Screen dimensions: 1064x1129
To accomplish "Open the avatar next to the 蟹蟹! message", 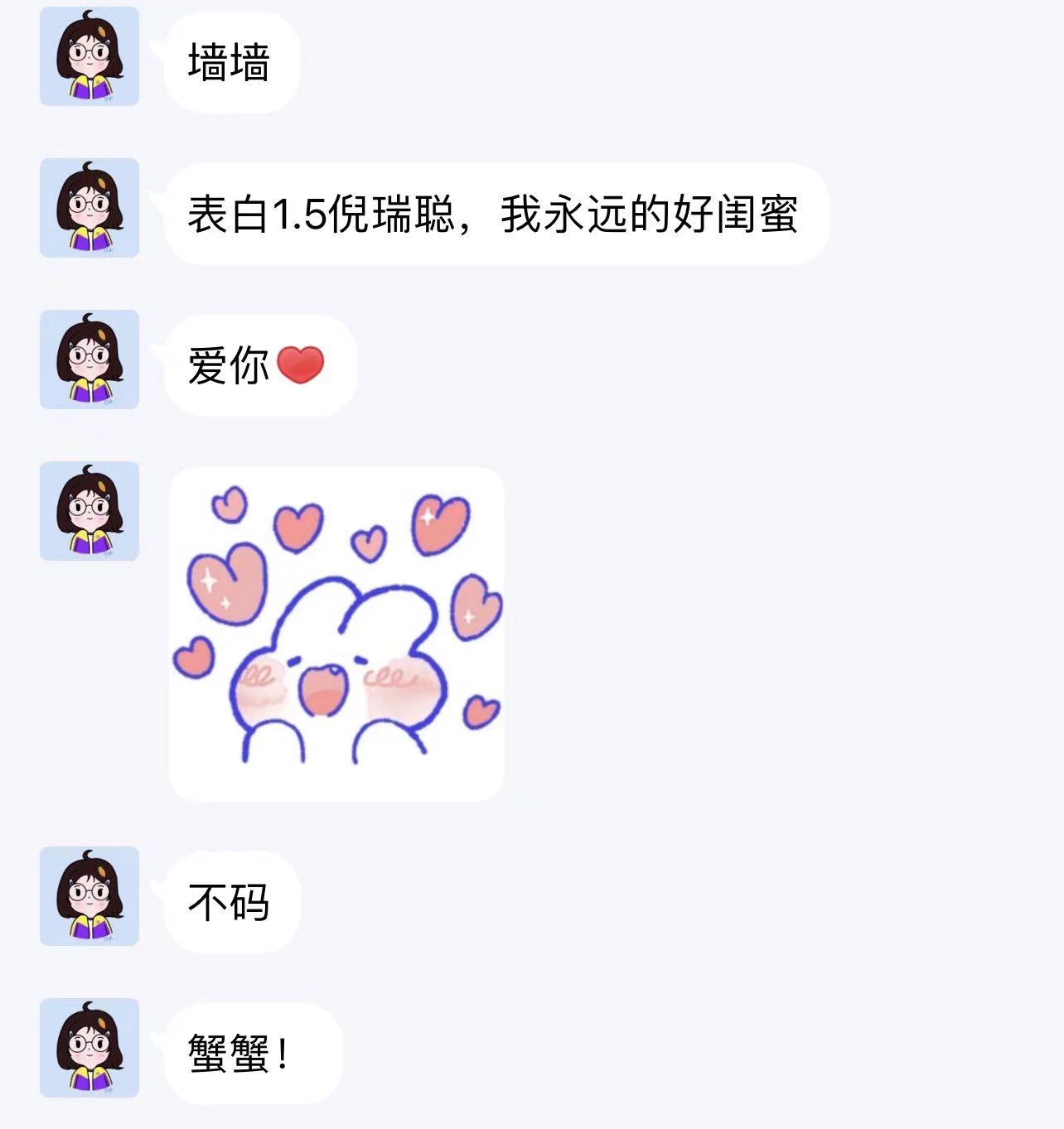I will 89,1048.
